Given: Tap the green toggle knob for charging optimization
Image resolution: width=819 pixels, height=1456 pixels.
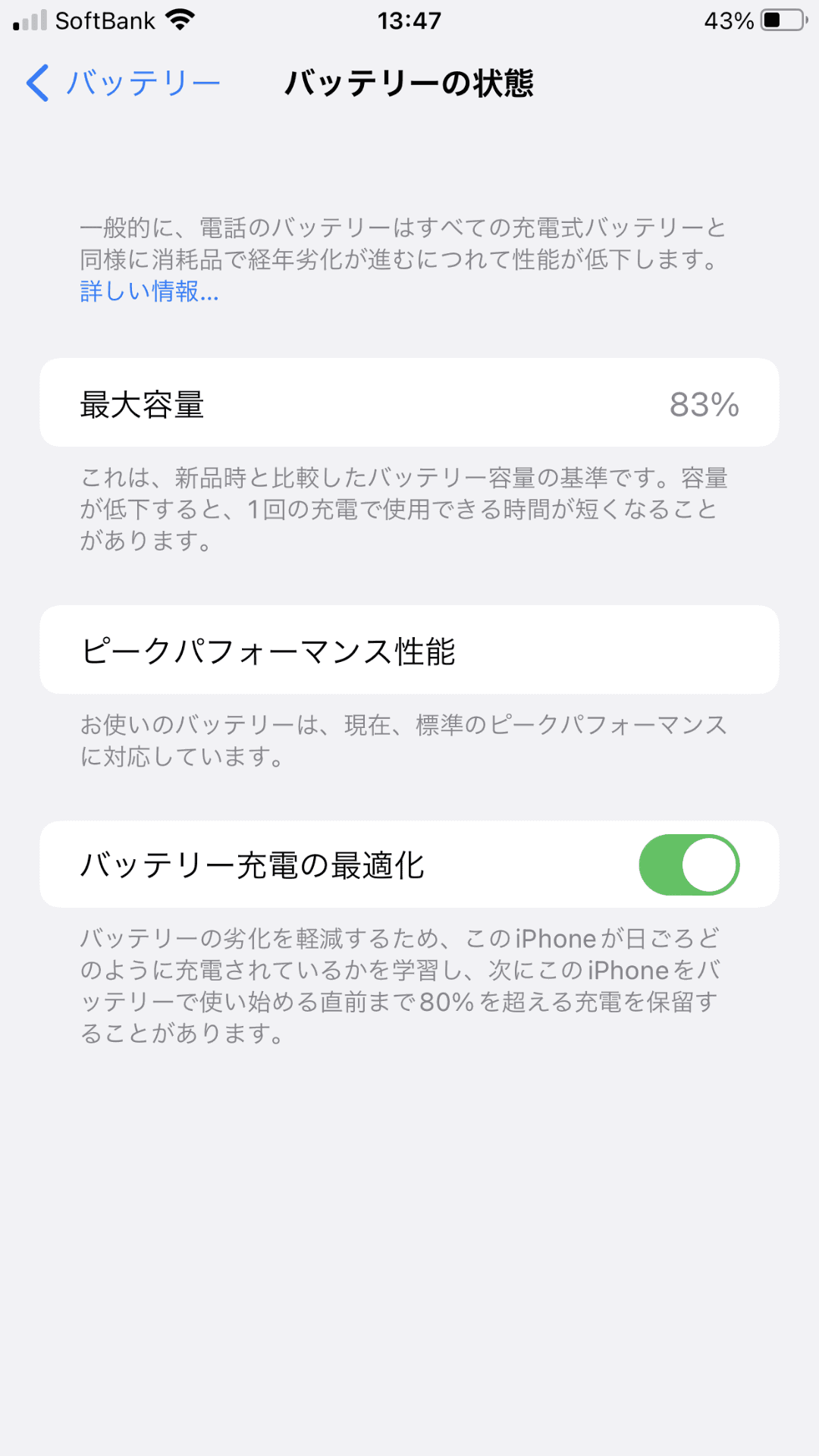Looking at the screenshot, I should [x=710, y=864].
